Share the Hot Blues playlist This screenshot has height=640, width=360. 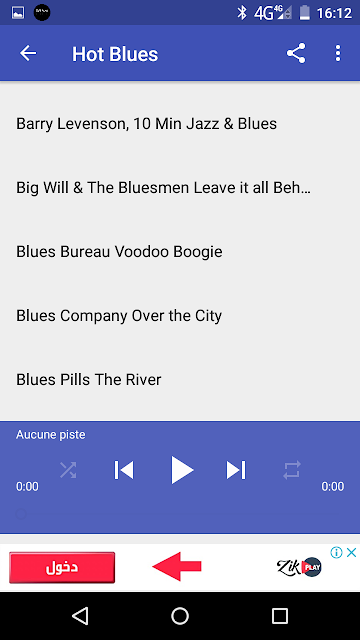(296, 53)
